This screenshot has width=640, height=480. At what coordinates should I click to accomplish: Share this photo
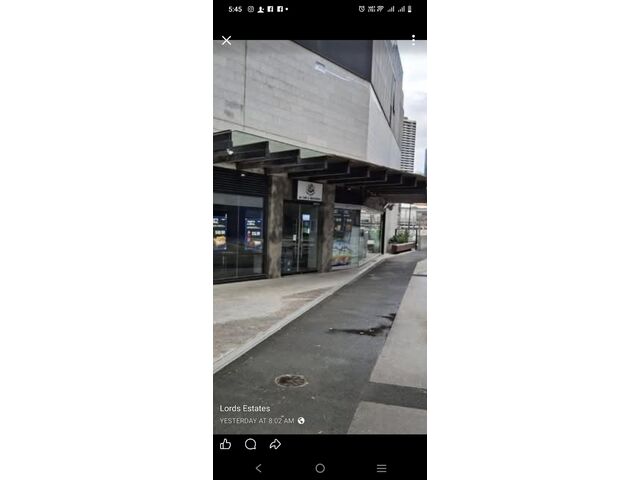pyautogui.click(x=275, y=444)
